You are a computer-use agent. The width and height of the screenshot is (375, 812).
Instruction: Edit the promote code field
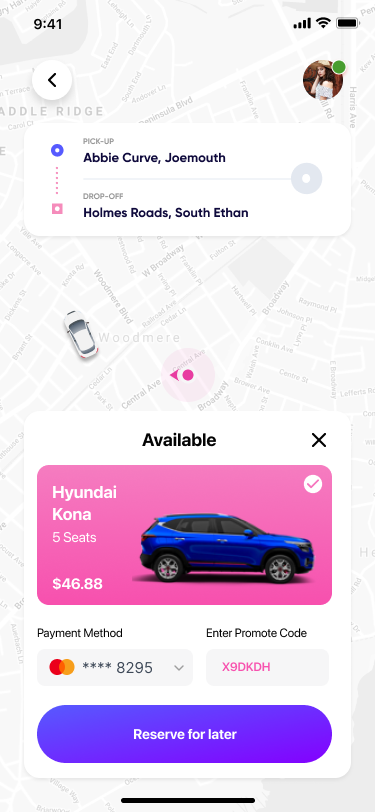[268, 668]
